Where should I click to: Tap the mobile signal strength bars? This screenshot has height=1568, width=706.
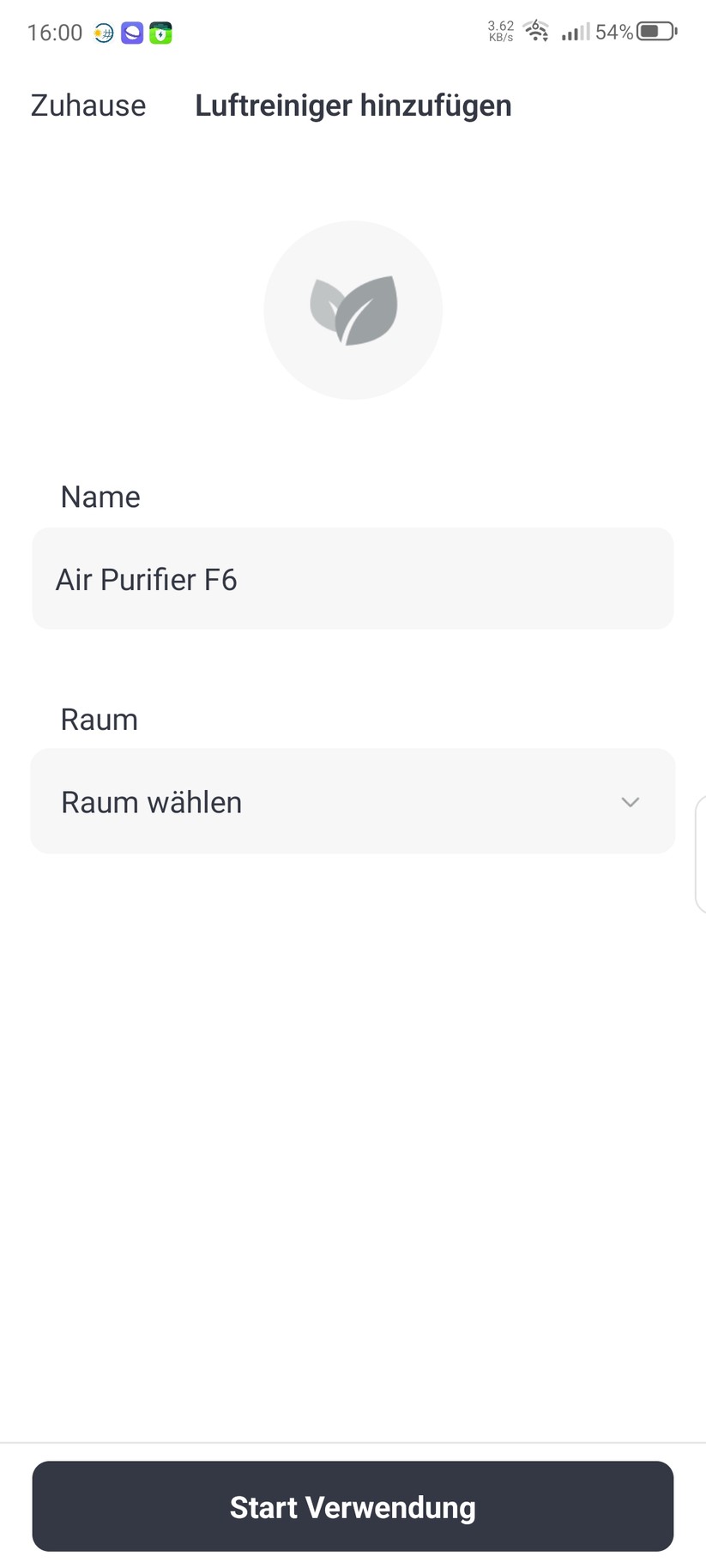(x=576, y=33)
